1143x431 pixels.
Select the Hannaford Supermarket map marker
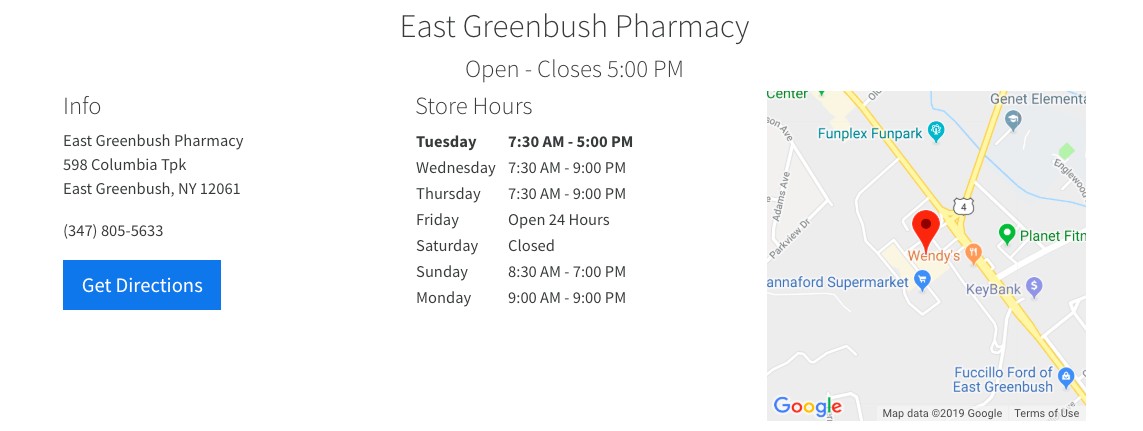923,282
